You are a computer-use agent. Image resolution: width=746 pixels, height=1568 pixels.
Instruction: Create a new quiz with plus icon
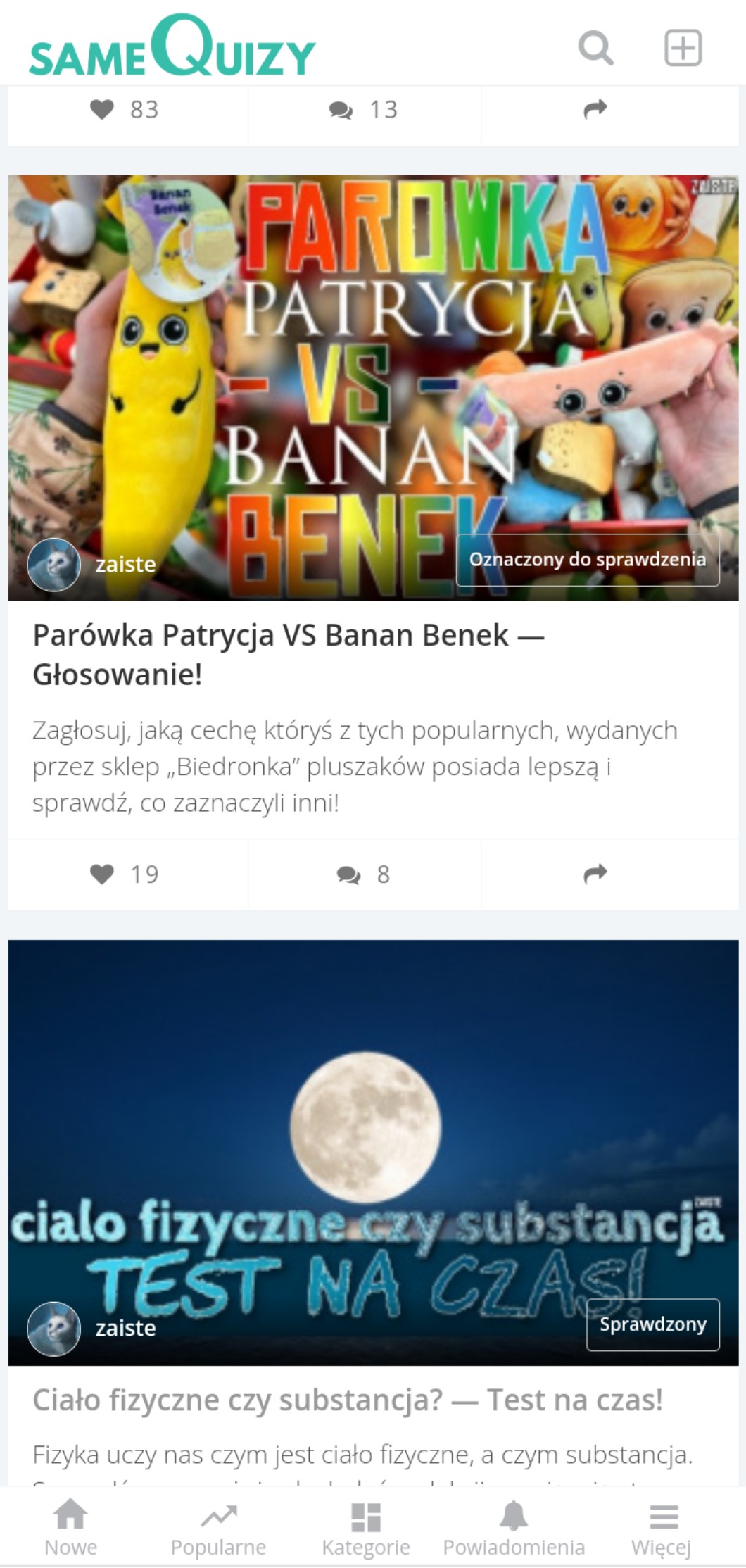point(683,48)
